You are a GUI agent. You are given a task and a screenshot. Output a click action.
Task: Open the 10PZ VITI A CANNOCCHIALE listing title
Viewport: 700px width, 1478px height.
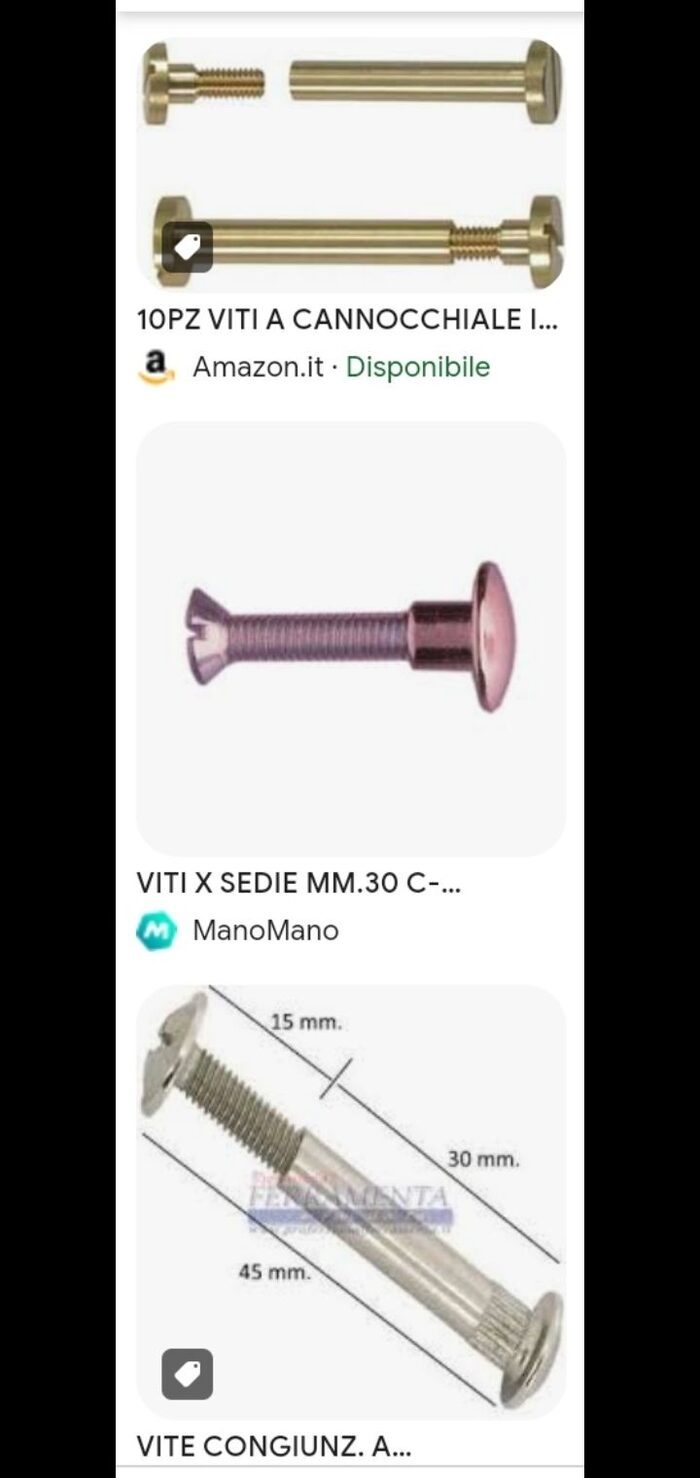(x=347, y=320)
